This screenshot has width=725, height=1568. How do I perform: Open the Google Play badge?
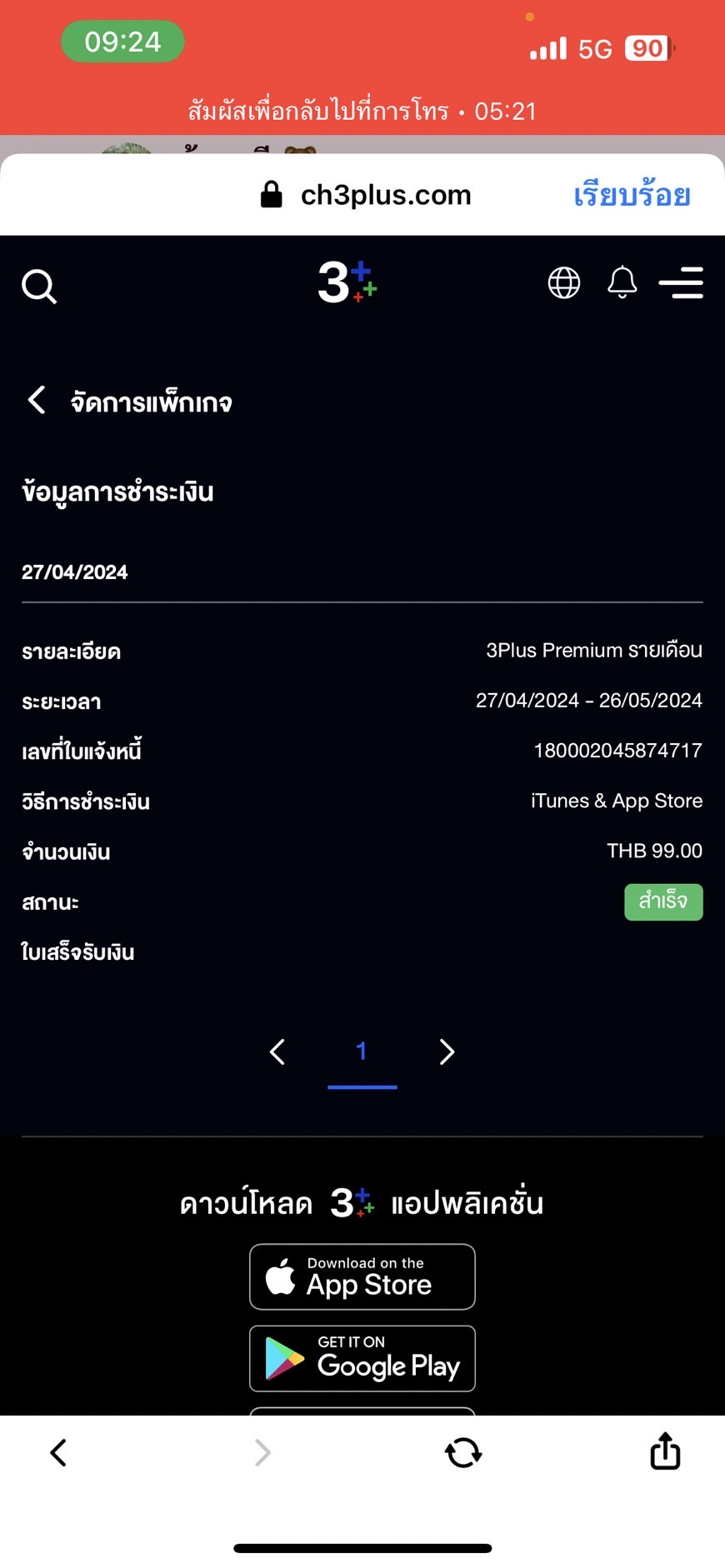pos(362,1358)
